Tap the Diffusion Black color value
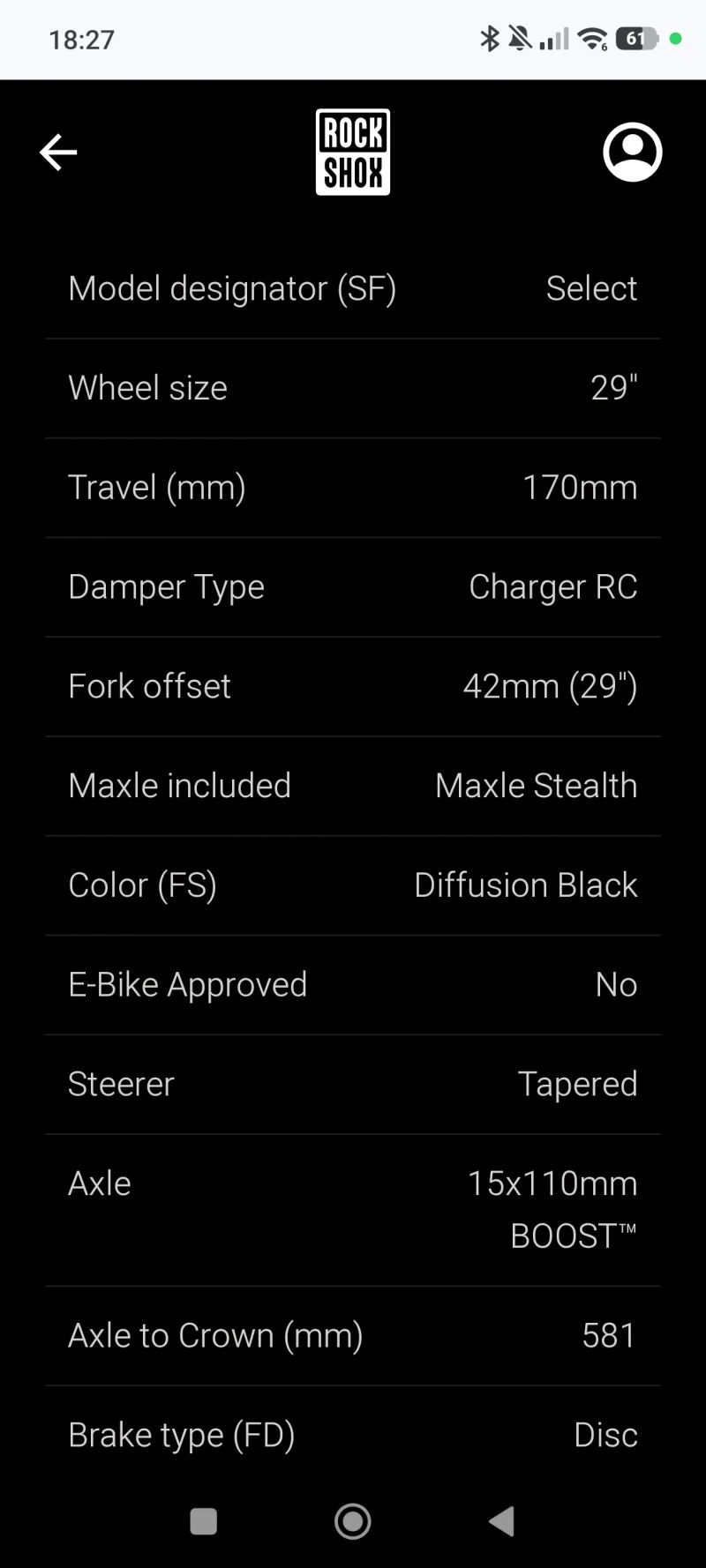 click(525, 885)
